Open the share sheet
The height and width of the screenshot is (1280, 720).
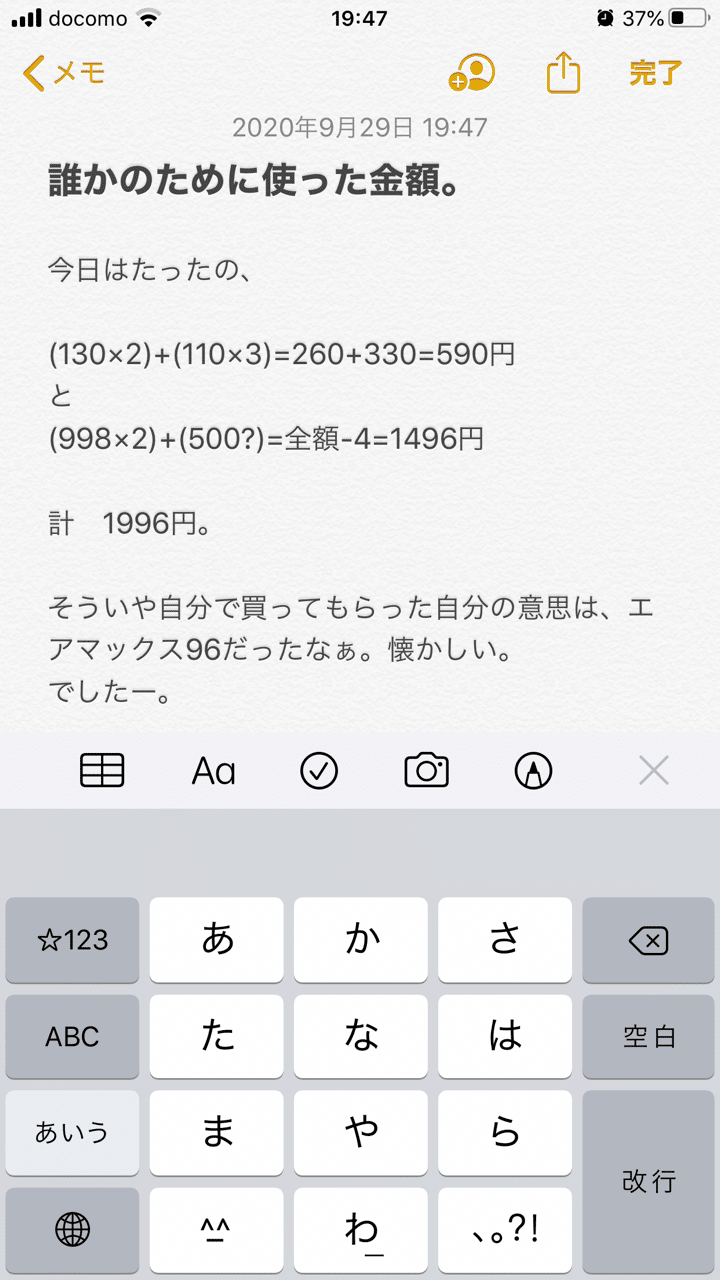click(564, 73)
